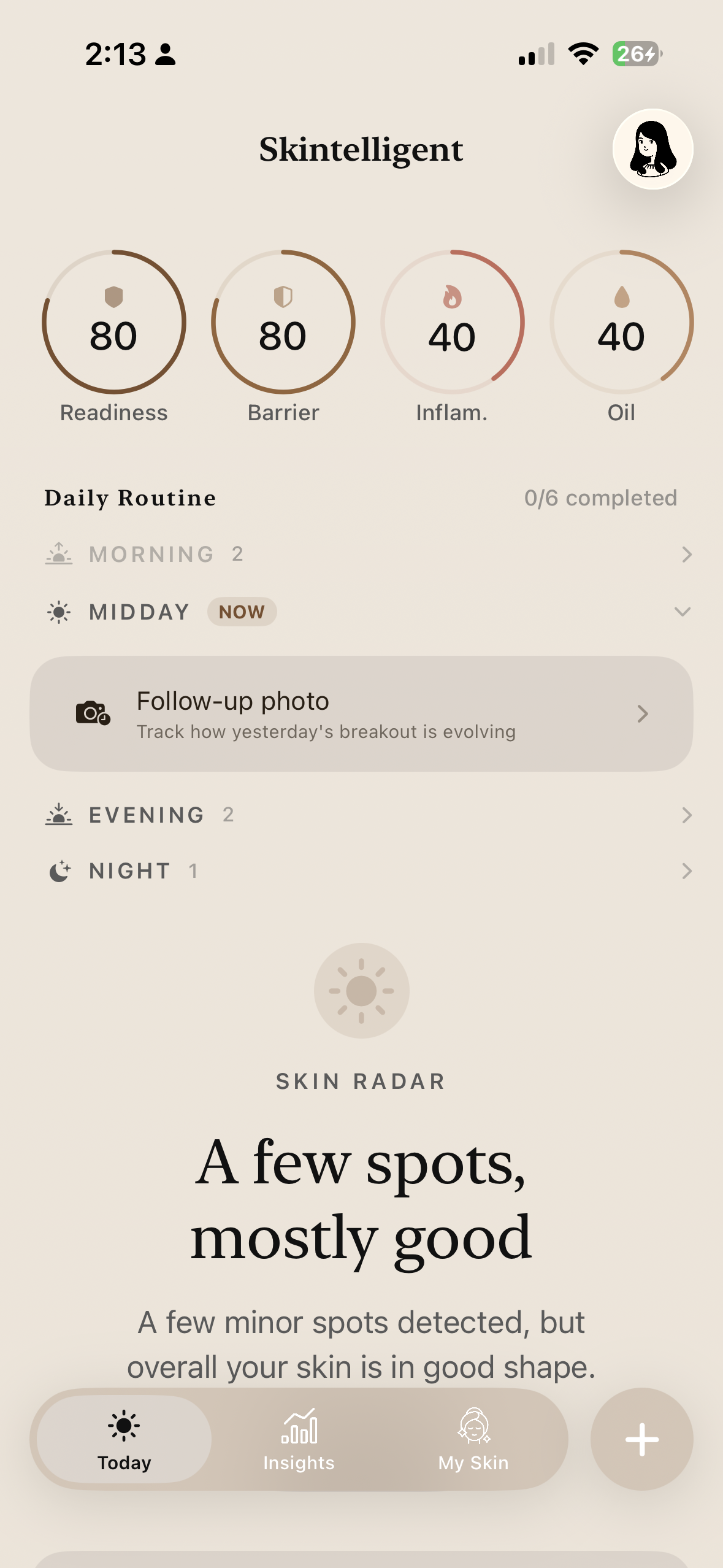Viewport: 723px width, 1568px height.
Task: Select the Inflammation flame icon
Action: [x=453, y=297]
